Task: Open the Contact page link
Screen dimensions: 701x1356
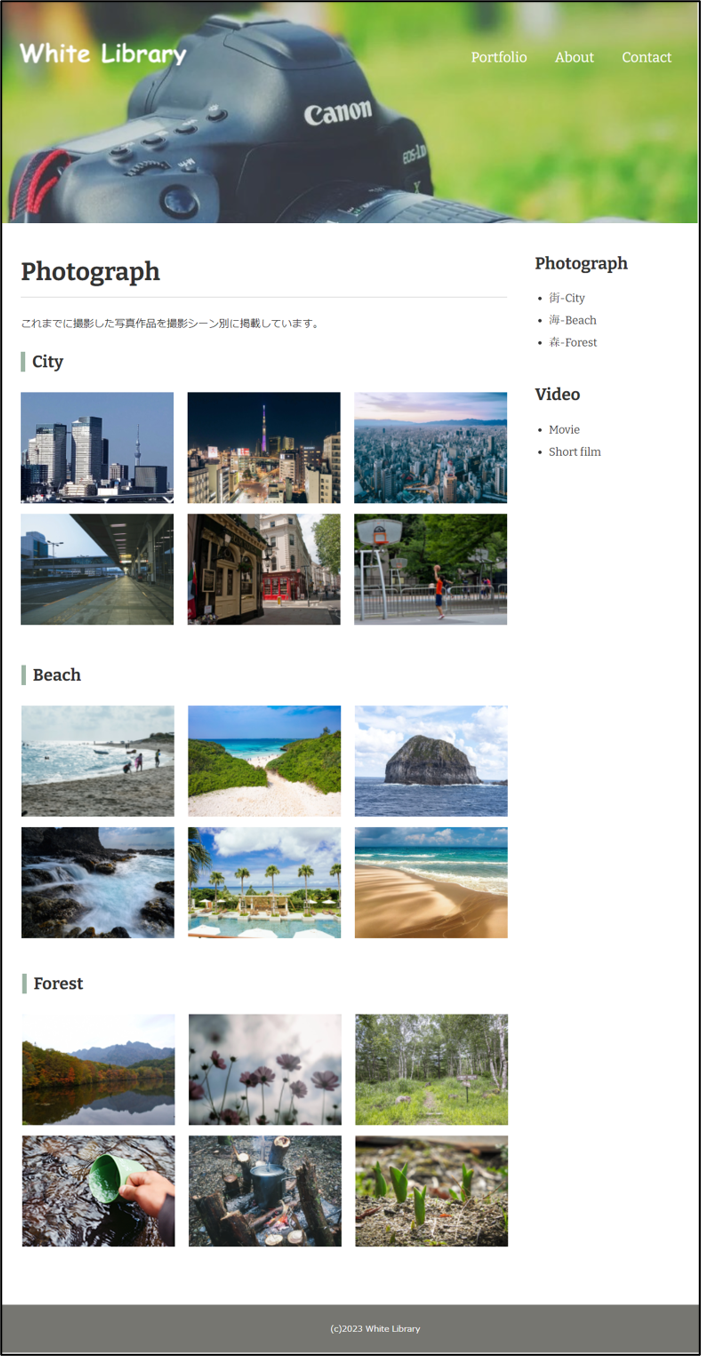Action: coord(646,57)
